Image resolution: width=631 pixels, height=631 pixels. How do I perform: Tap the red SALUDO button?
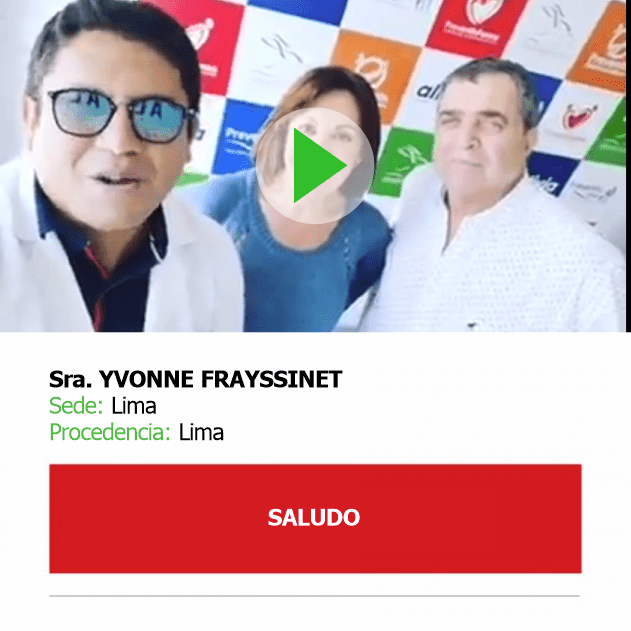click(x=314, y=518)
